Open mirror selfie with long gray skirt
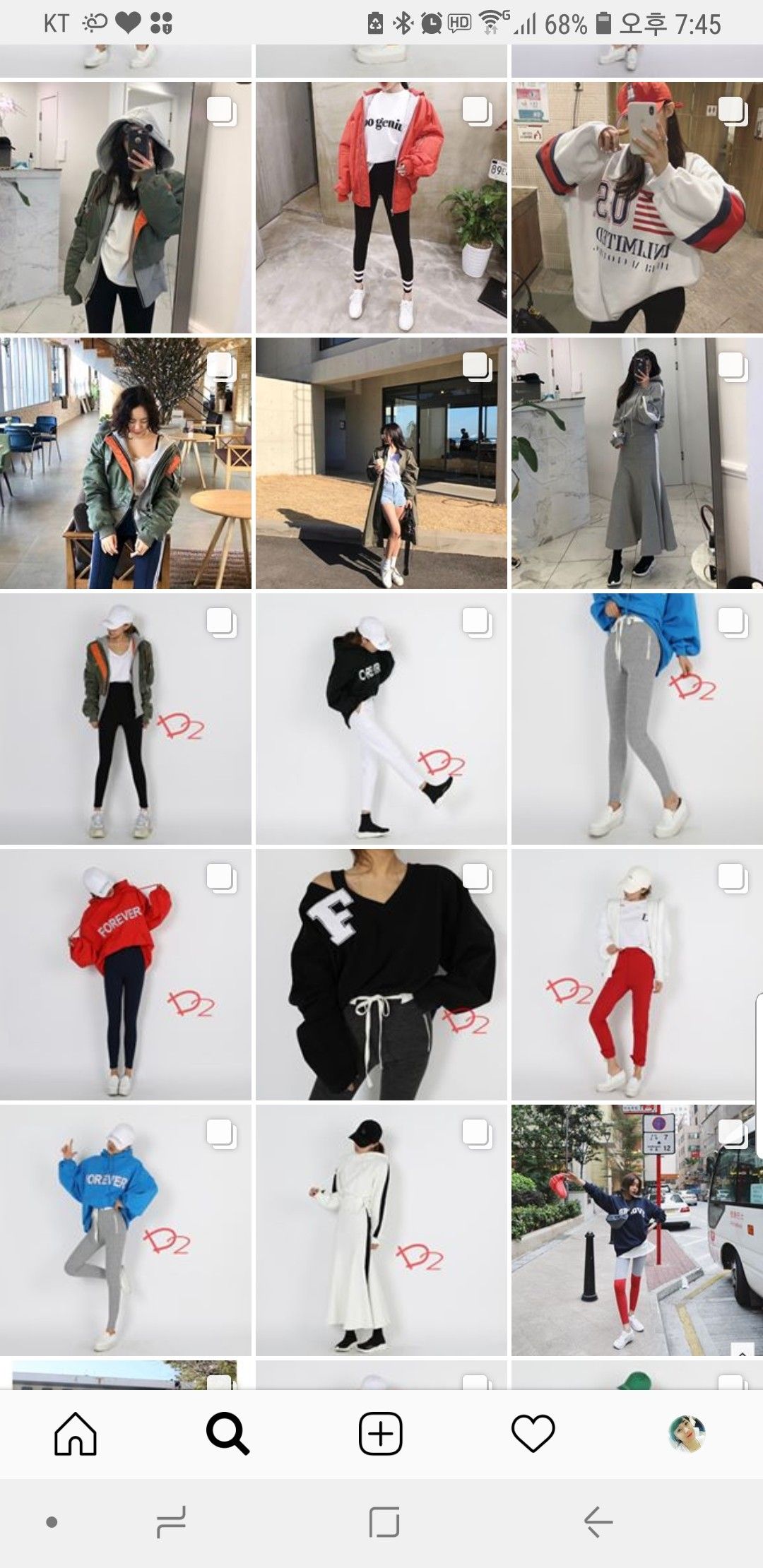The image size is (763, 1568). pyautogui.click(x=637, y=463)
